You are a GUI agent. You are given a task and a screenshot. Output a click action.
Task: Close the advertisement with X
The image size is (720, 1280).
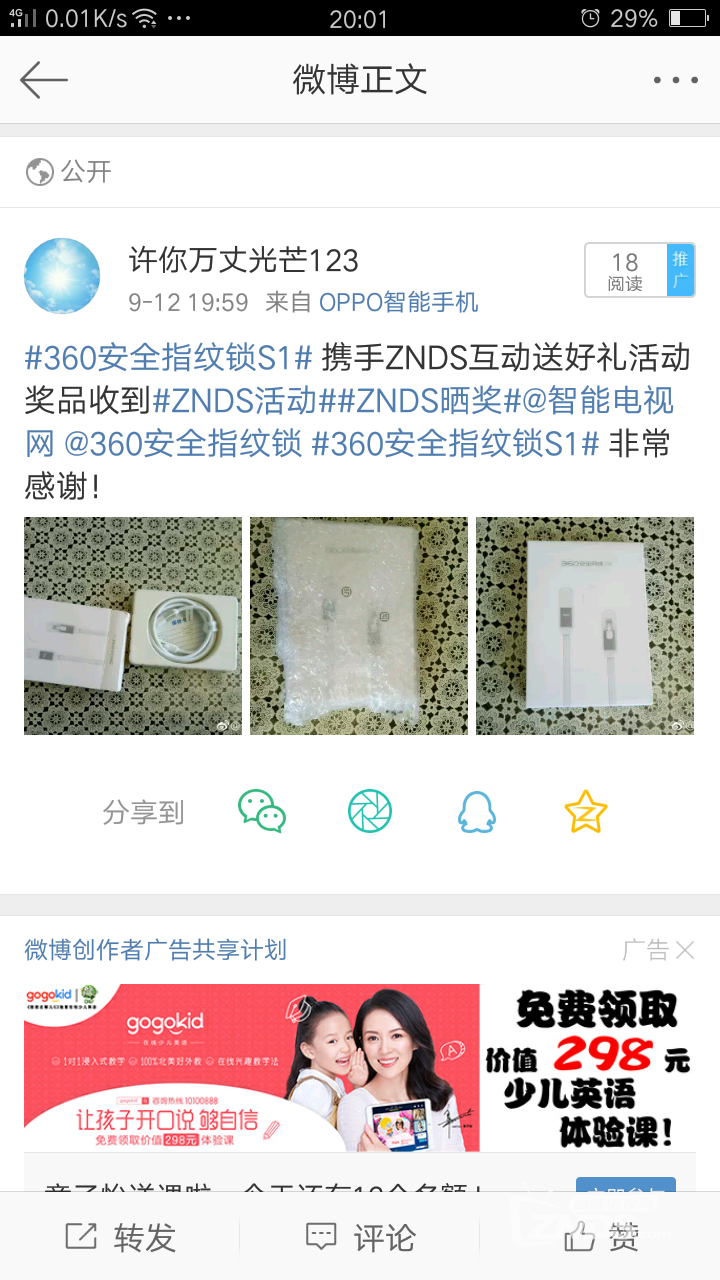685,950
